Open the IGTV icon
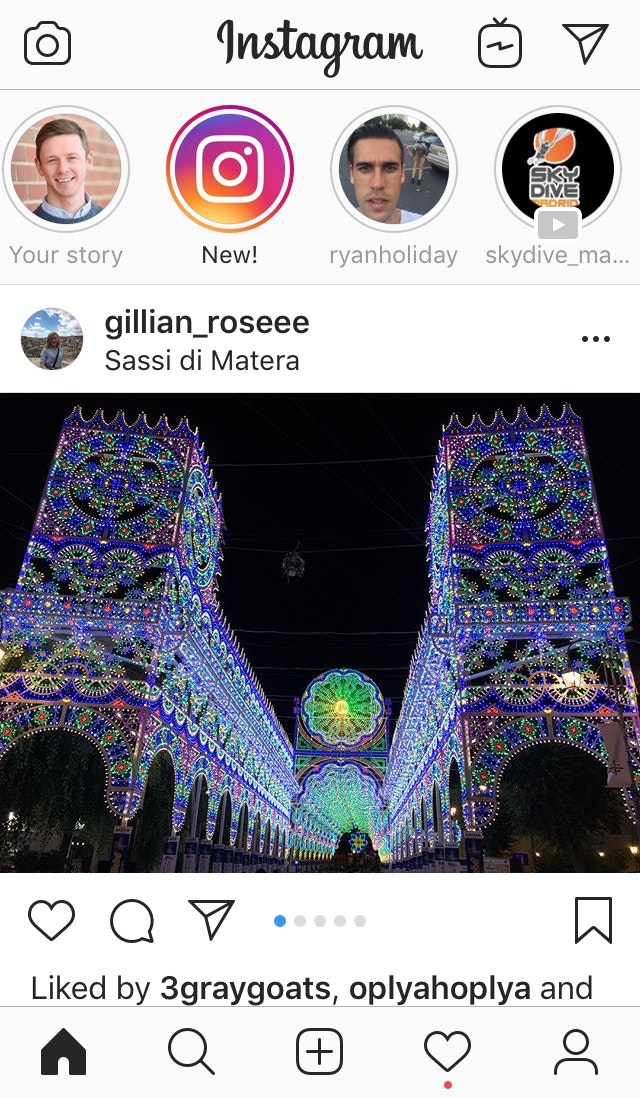This screenshot has width=640, height=1097. tap(500, 44)
